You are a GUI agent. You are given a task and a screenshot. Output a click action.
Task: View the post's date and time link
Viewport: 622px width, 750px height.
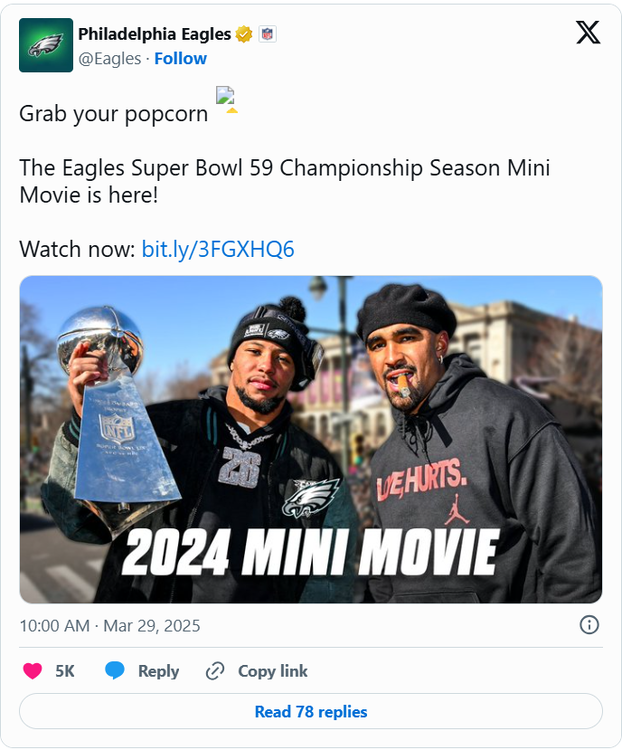(x=110, y=626)
